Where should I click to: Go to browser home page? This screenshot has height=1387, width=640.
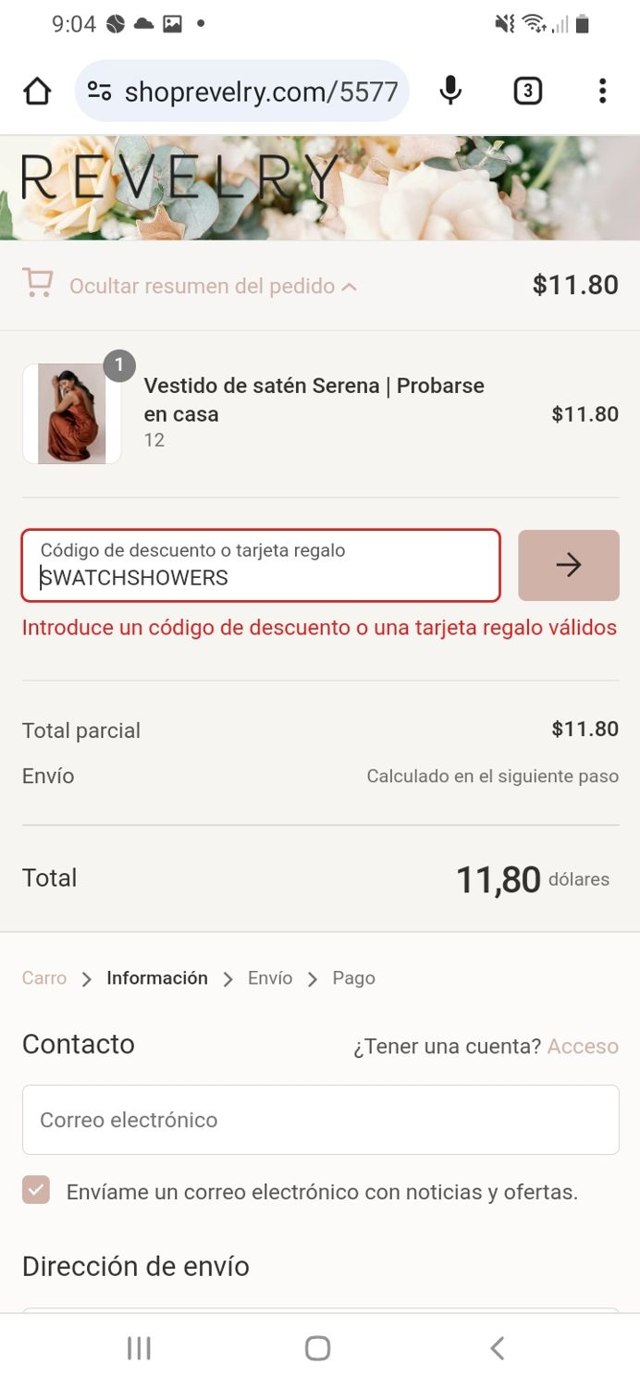click(37, 91)
